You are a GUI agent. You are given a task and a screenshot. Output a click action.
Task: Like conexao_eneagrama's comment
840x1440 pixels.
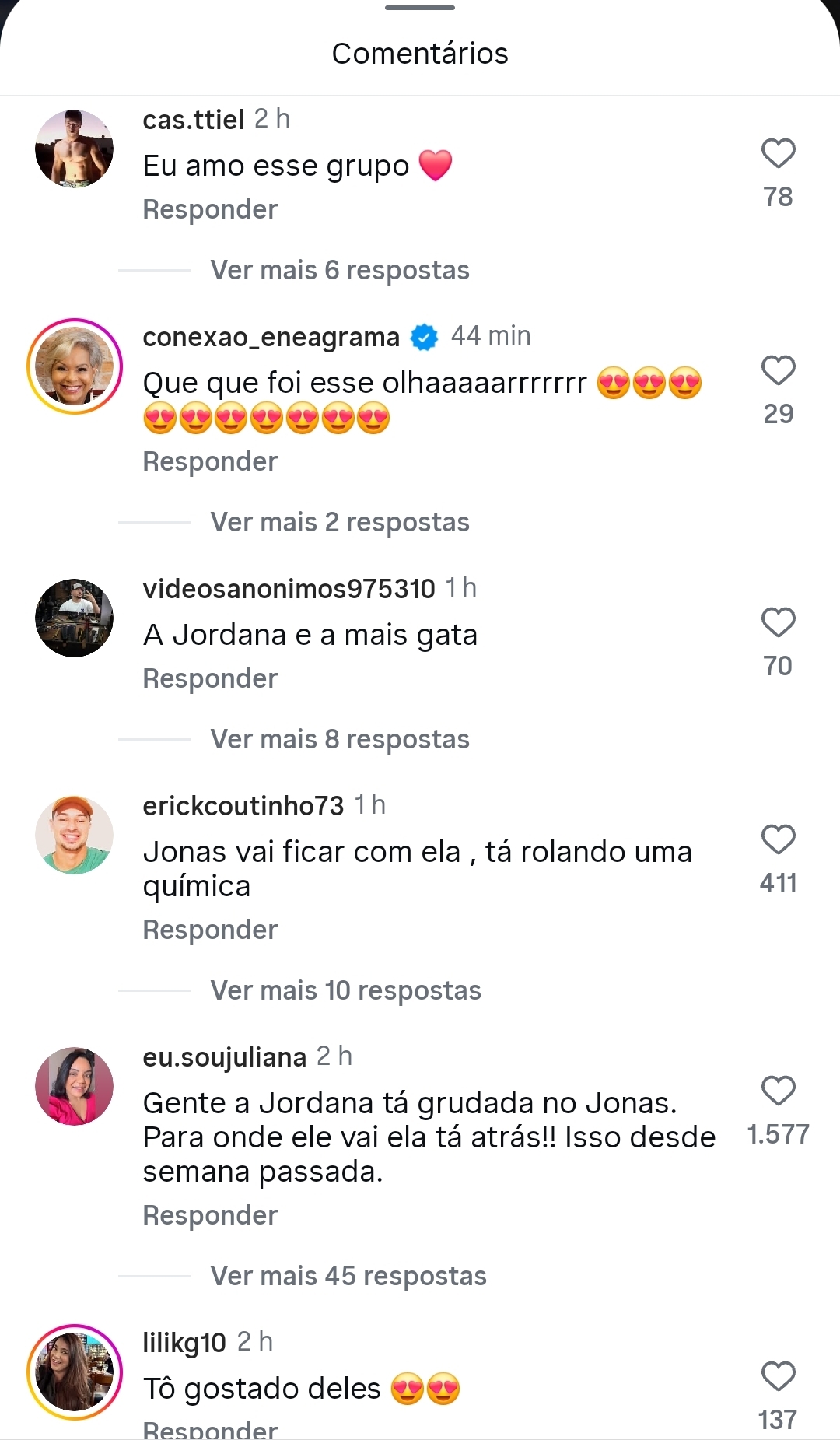coord(778,370)
